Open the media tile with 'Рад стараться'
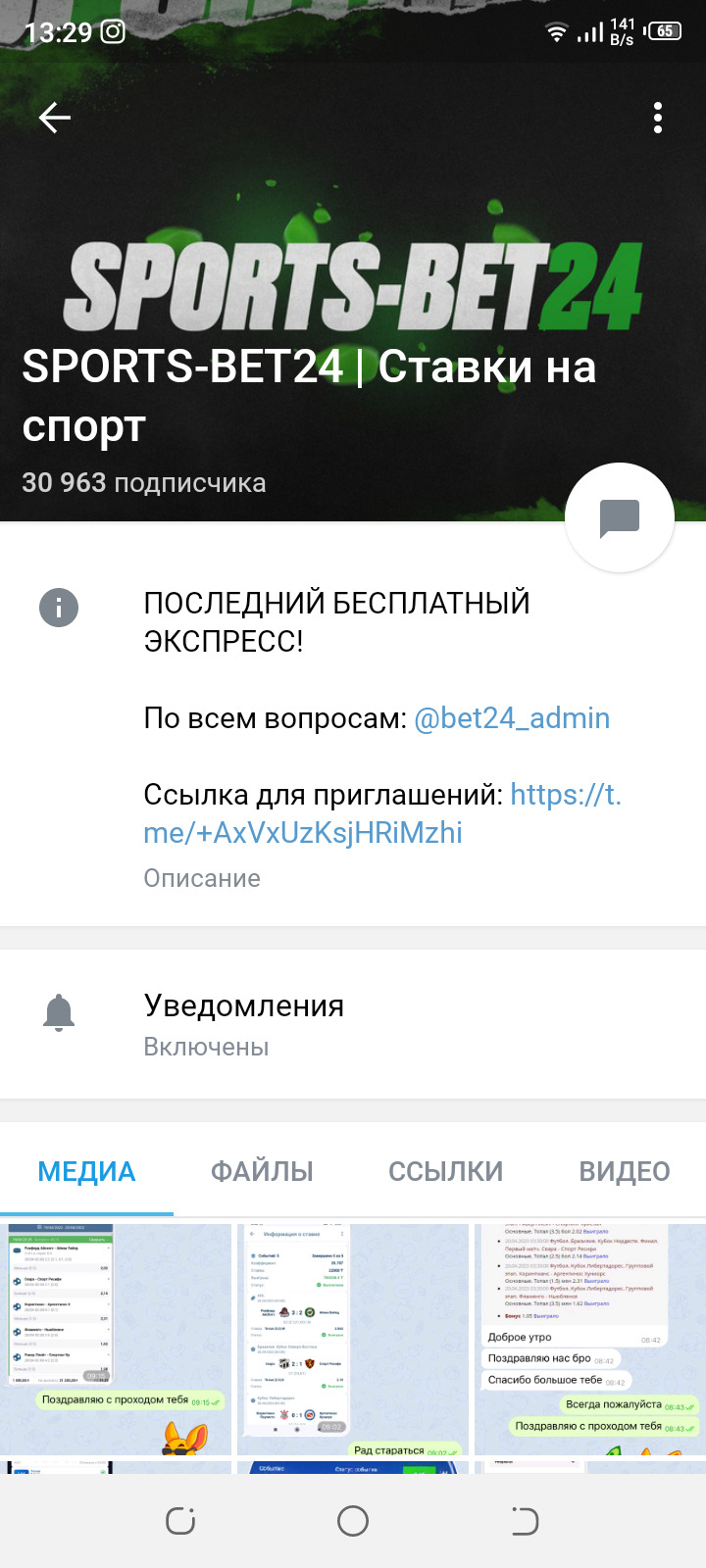706x1568 pixels. tap(353, 1339)
